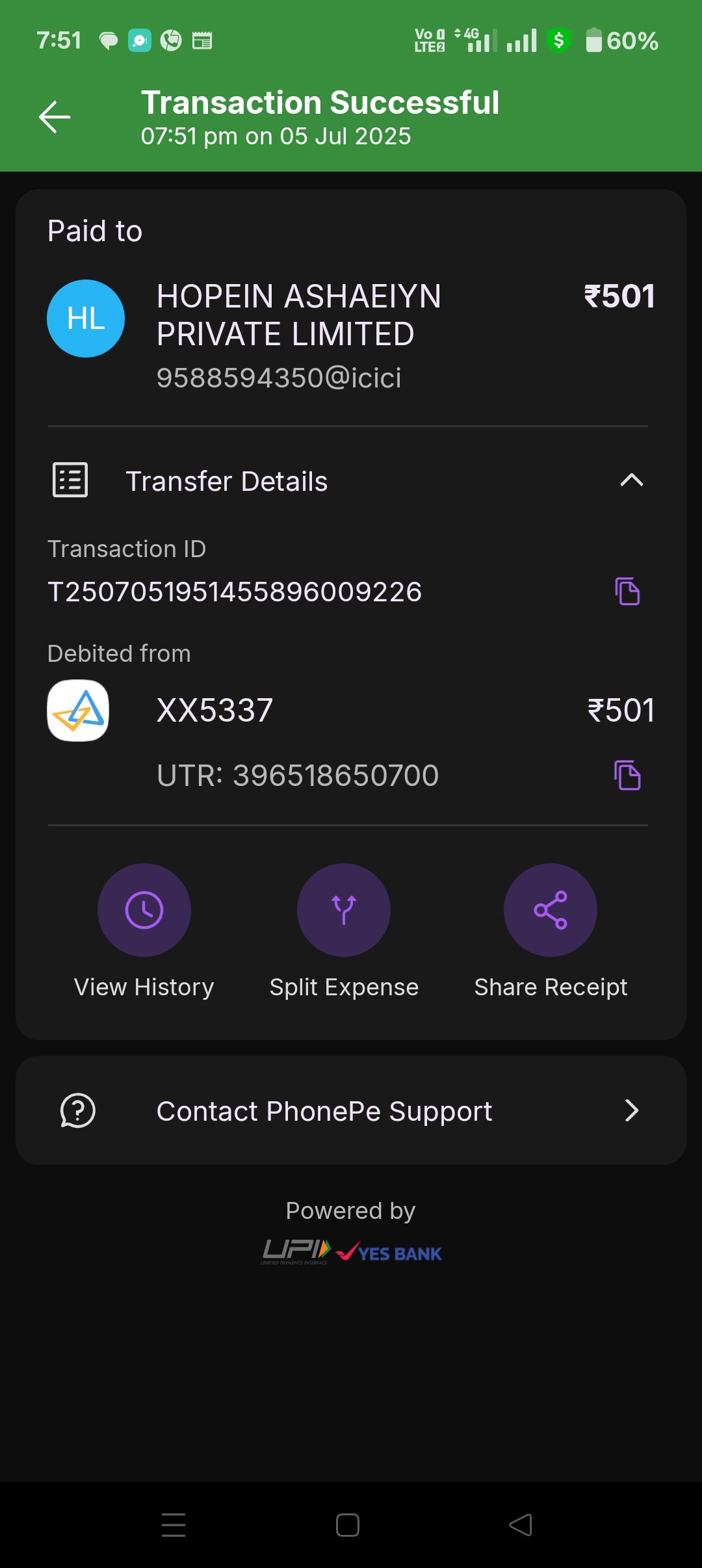The image size is (702, 1568).
Task: Go back using the header arrow
Action: (x=55, y=117)
